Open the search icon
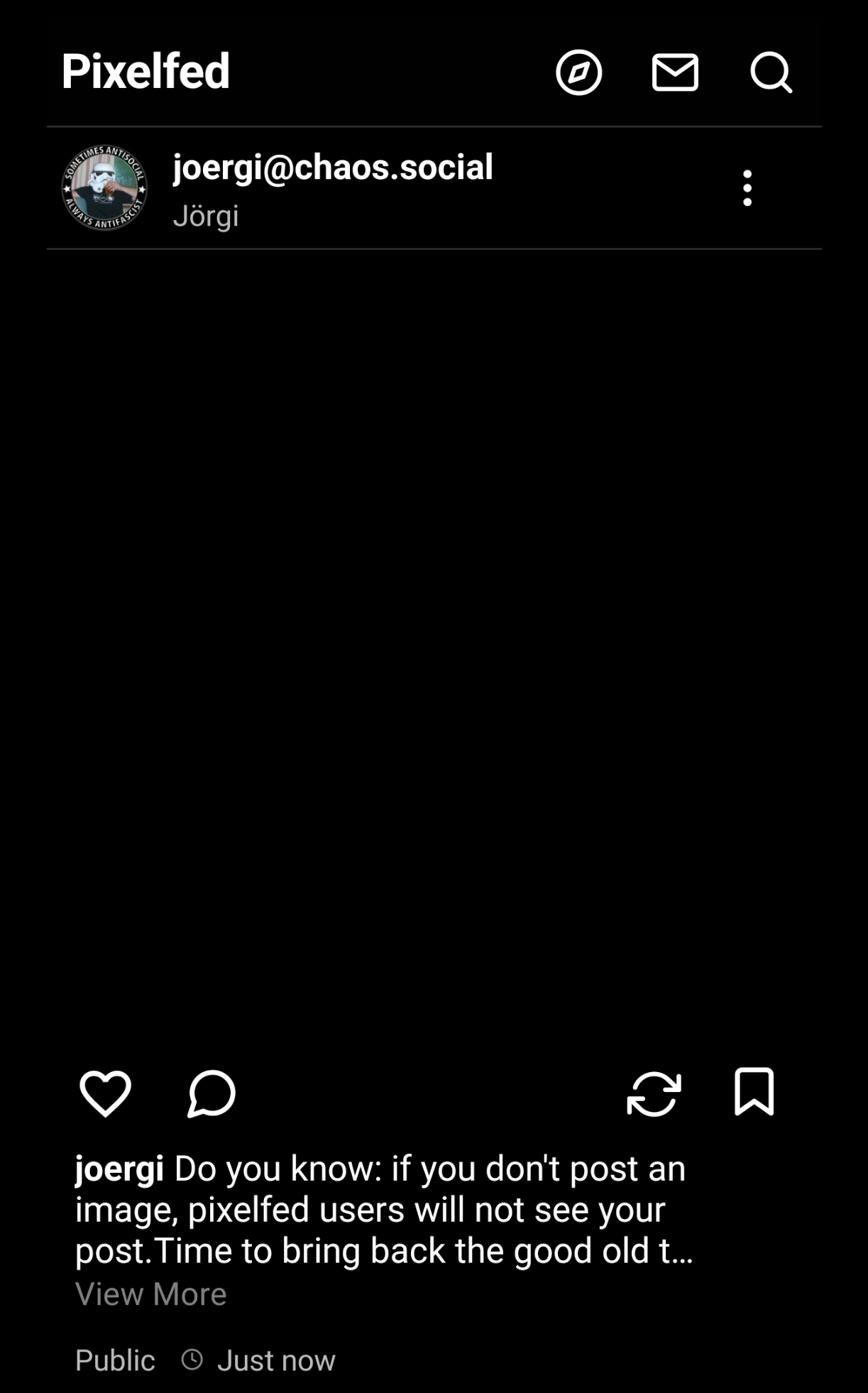The height and width of the screenshot is (1393, 868). point(770,72)
